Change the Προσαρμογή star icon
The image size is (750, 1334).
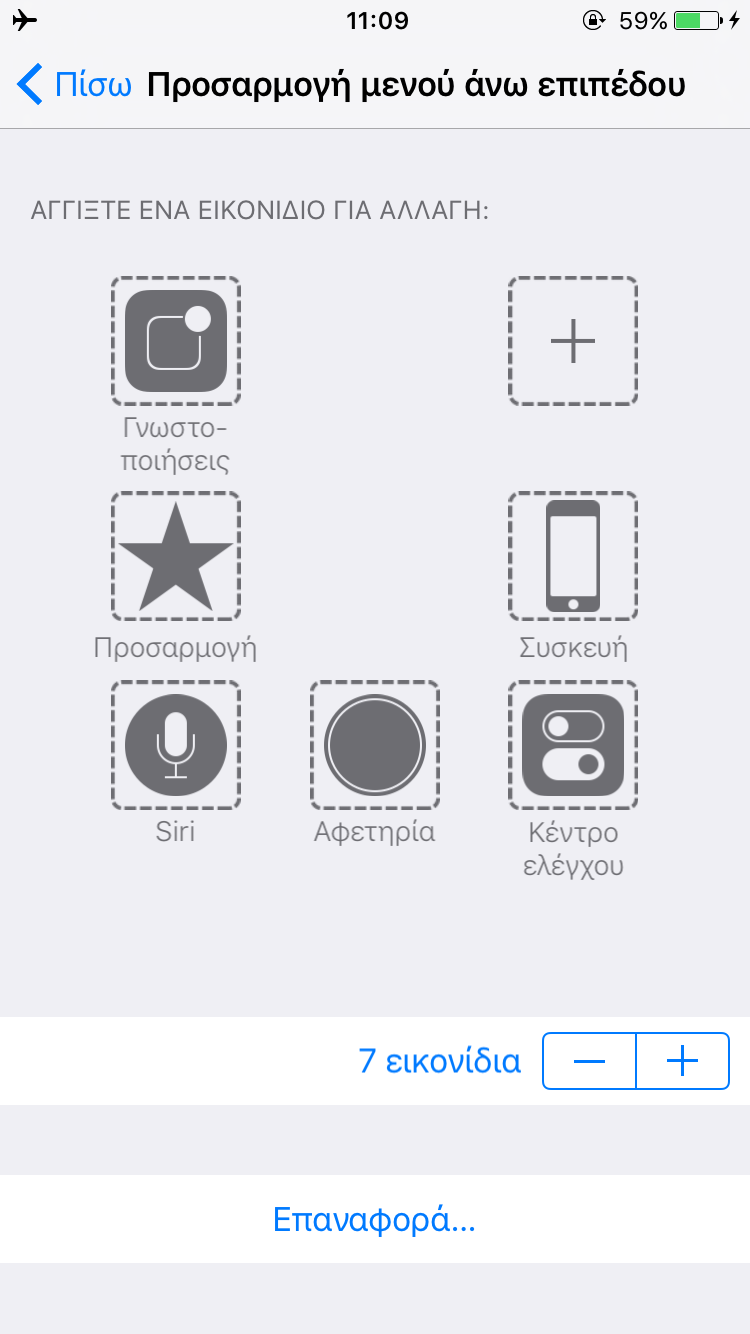[x=176, y=556]
